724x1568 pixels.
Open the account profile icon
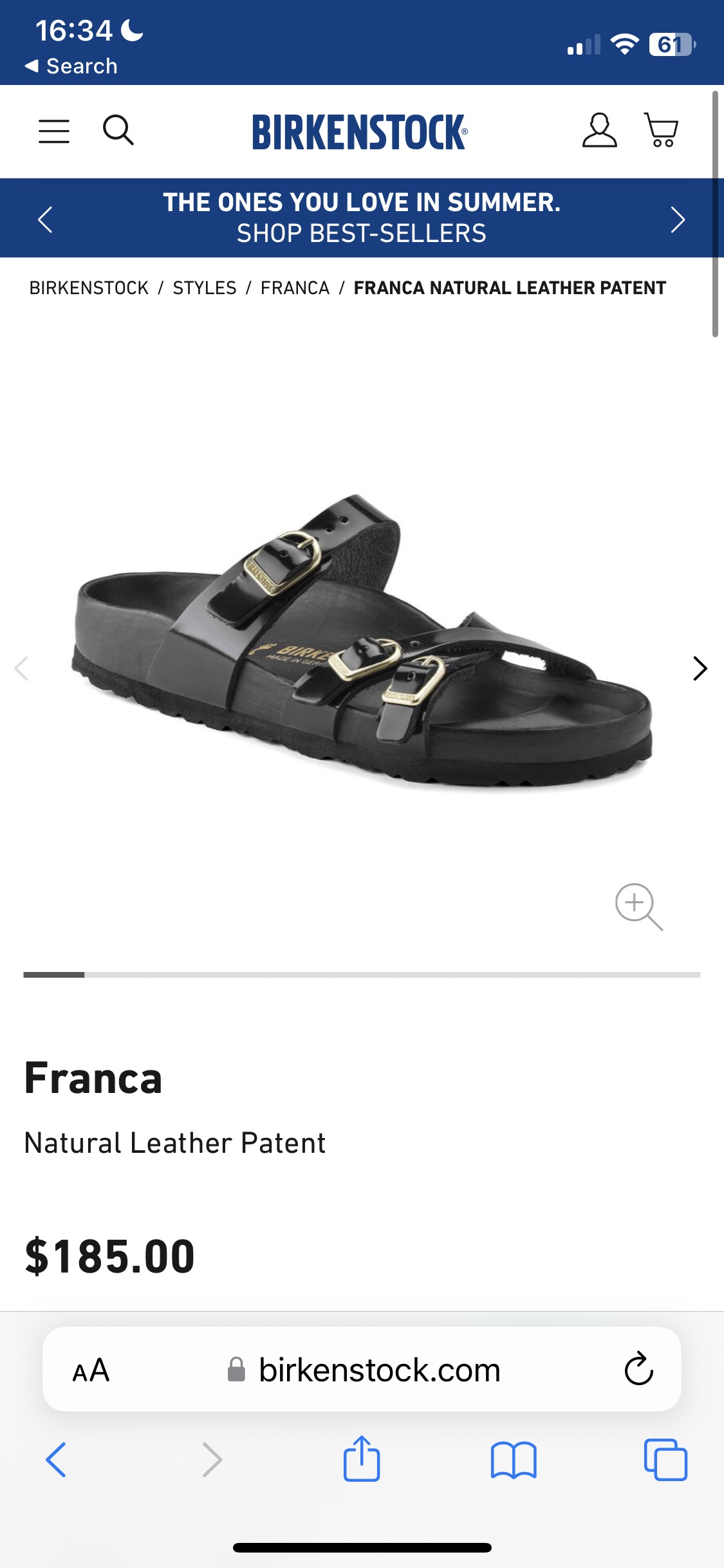599,131
